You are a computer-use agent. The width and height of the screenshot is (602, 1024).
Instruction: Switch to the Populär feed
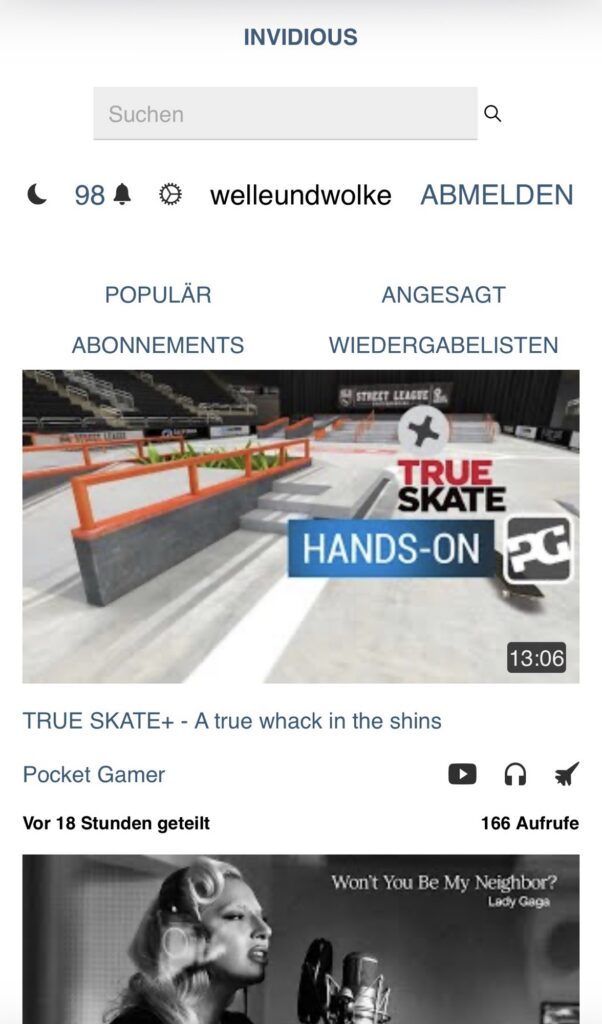[158, 295]
